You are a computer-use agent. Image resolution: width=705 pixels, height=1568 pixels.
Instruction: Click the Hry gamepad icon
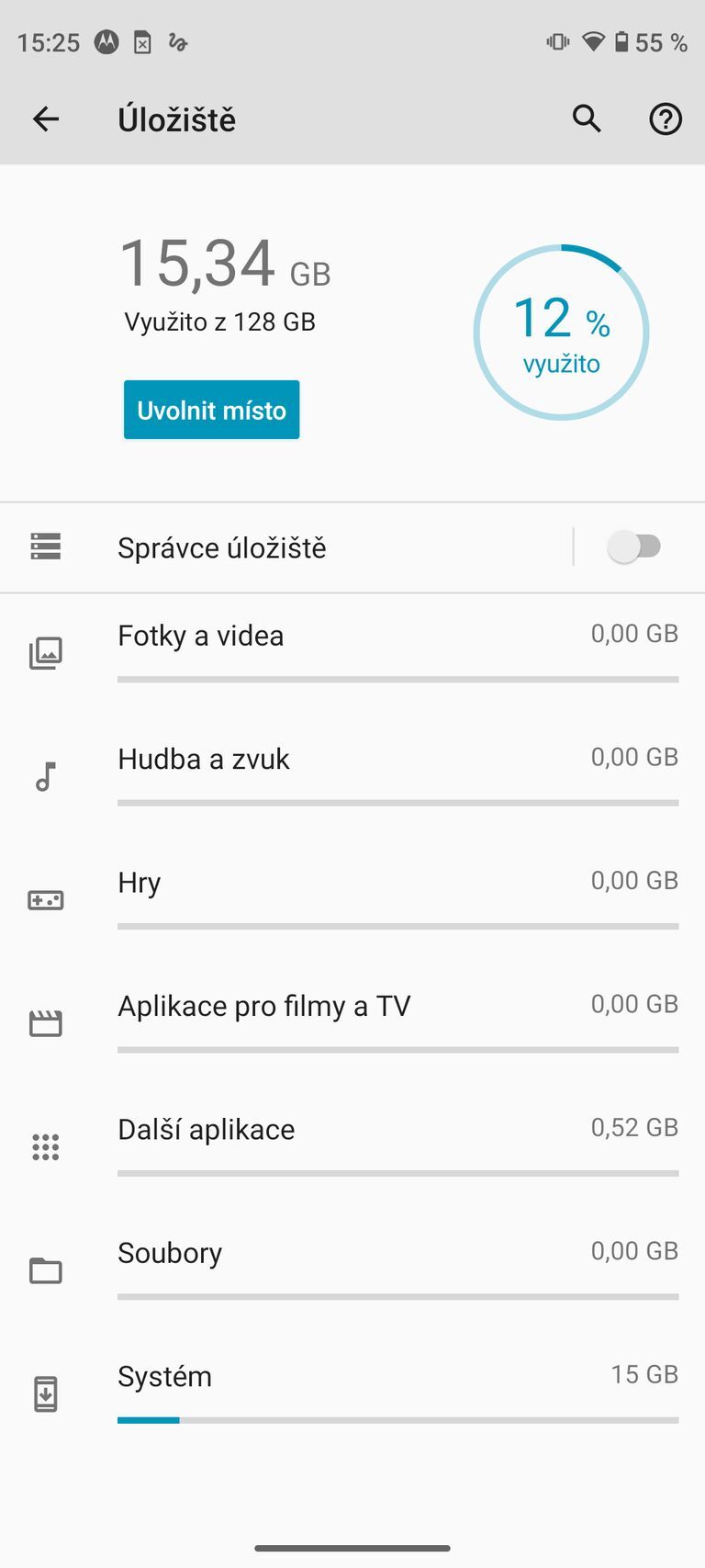46,899
